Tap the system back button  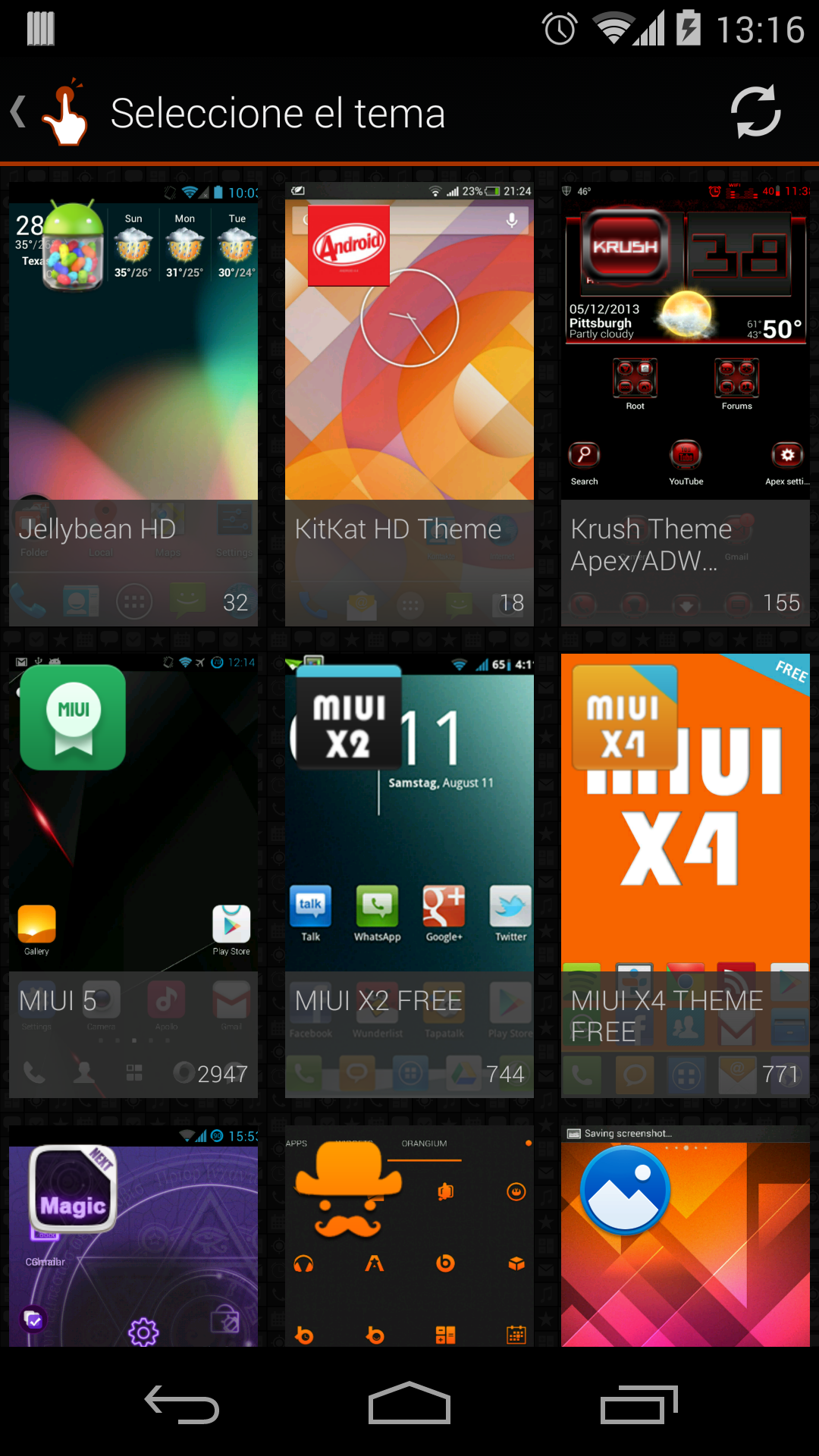click(182, 1404)
